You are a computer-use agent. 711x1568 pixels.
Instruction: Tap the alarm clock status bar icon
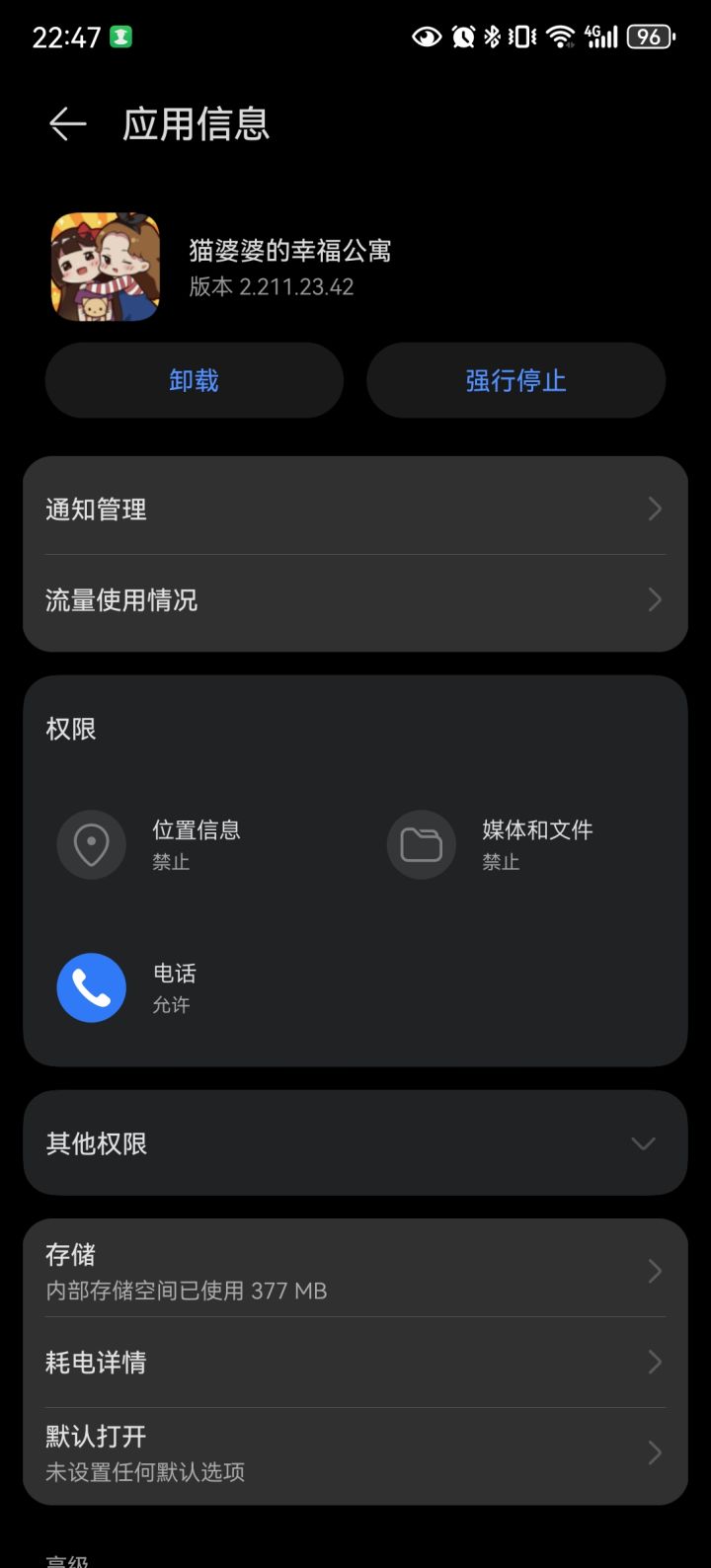(462, 36)
